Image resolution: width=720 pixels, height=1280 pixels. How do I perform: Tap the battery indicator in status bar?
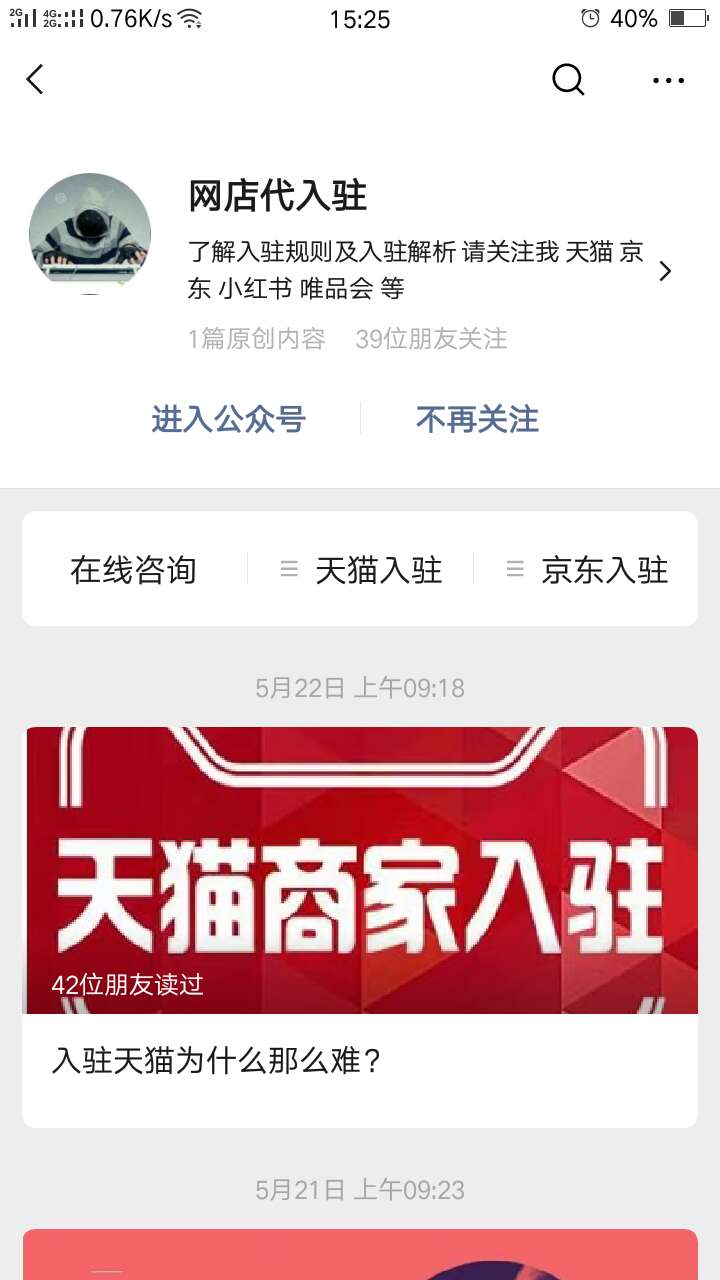tap(688, 17)
